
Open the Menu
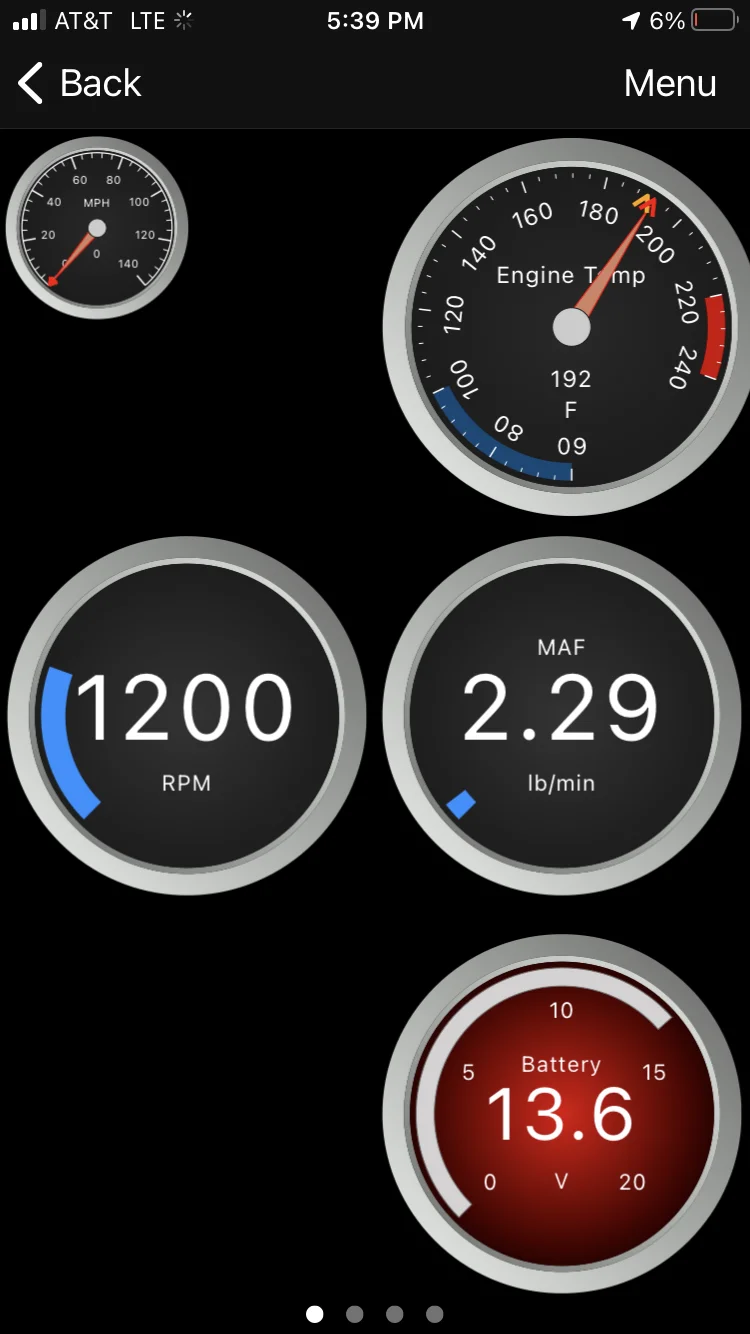pyautogui.click(x=670, y=83)
